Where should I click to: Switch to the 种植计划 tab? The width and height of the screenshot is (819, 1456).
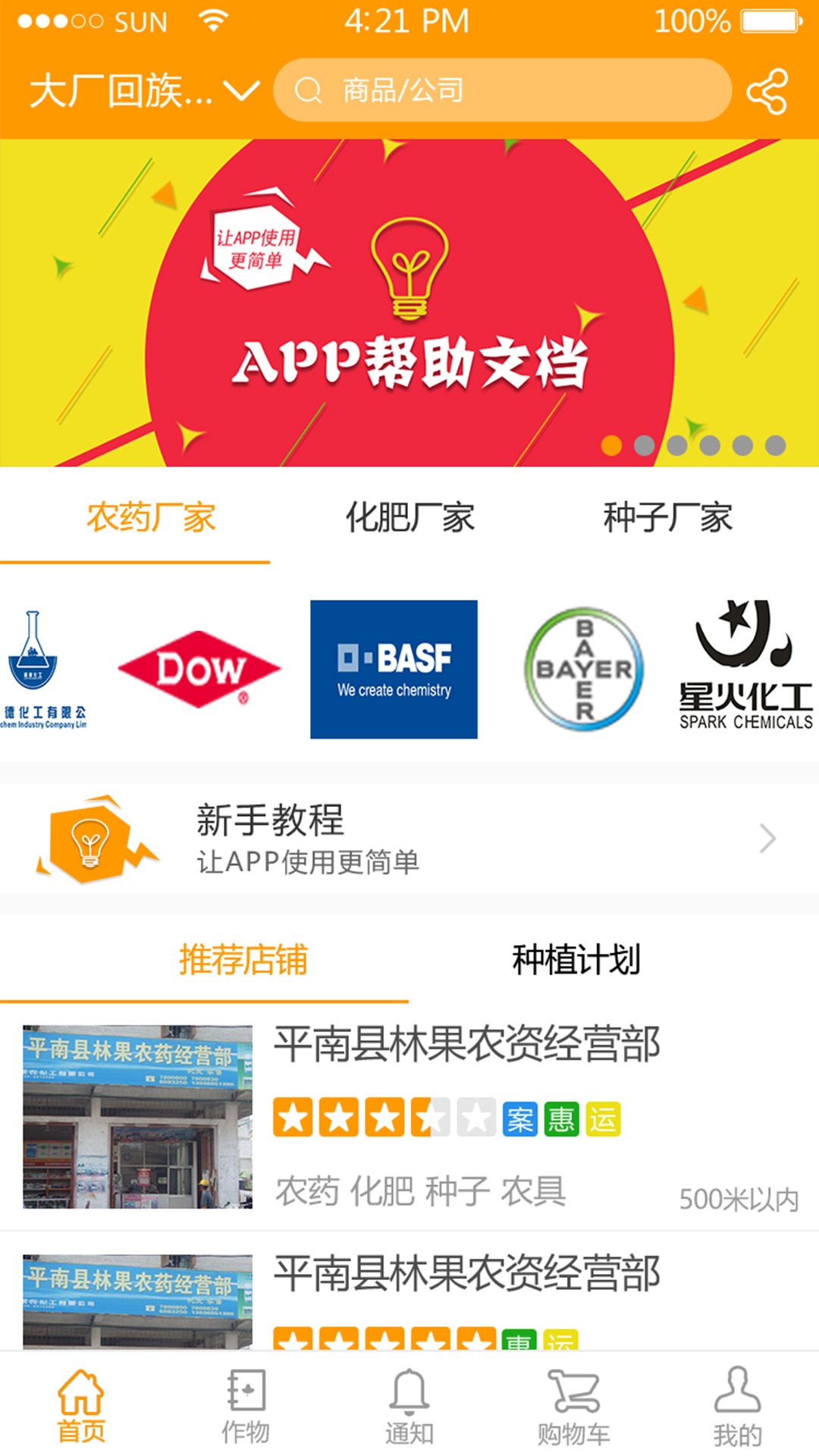click(x=576, y=959)
